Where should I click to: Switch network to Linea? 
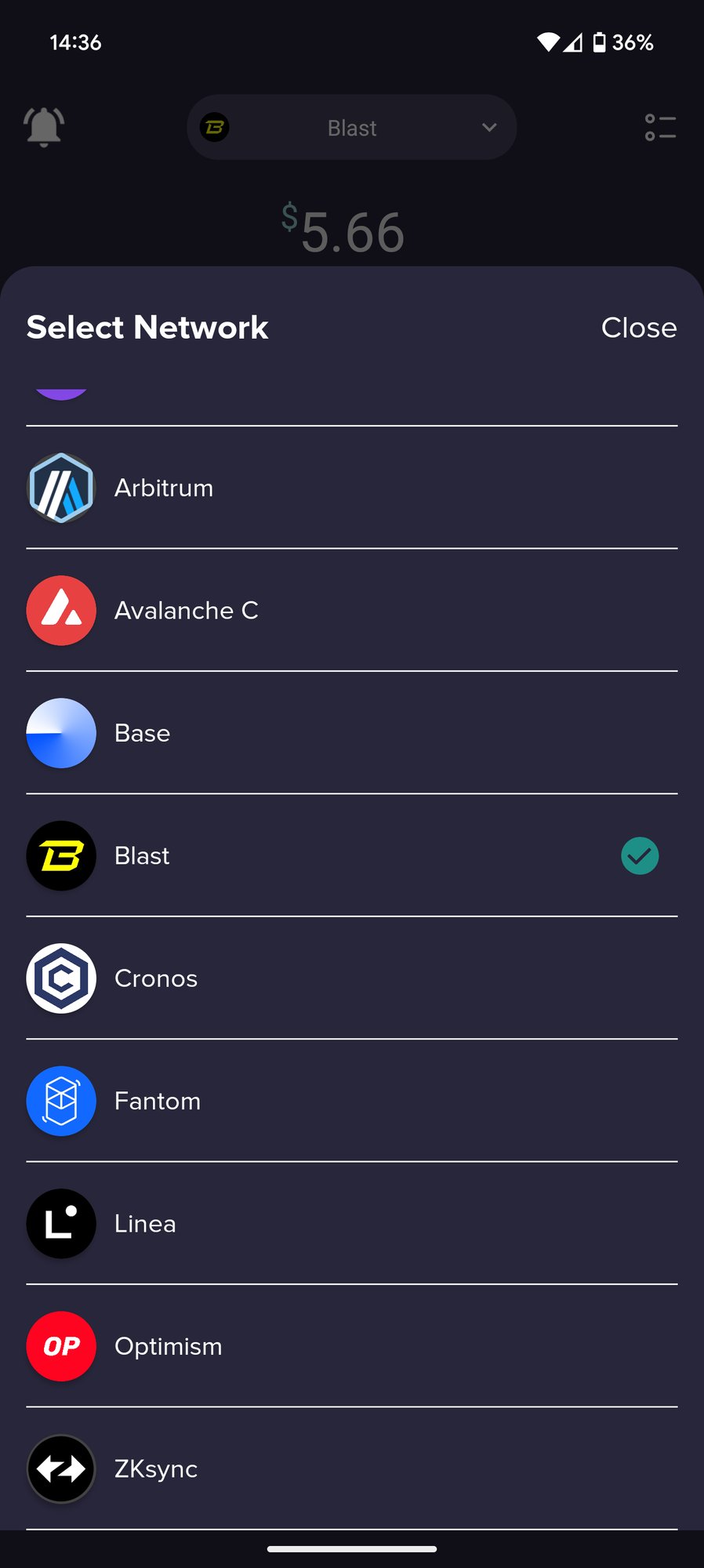[351, 1224]
